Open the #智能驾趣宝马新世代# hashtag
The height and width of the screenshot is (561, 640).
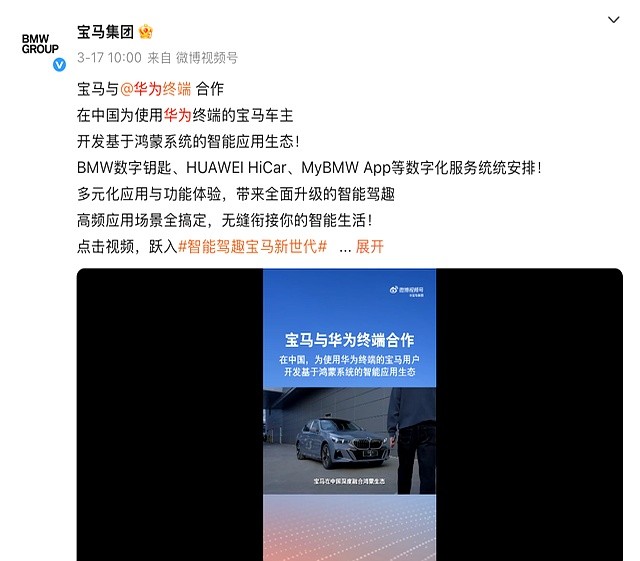tap(254, 246)
